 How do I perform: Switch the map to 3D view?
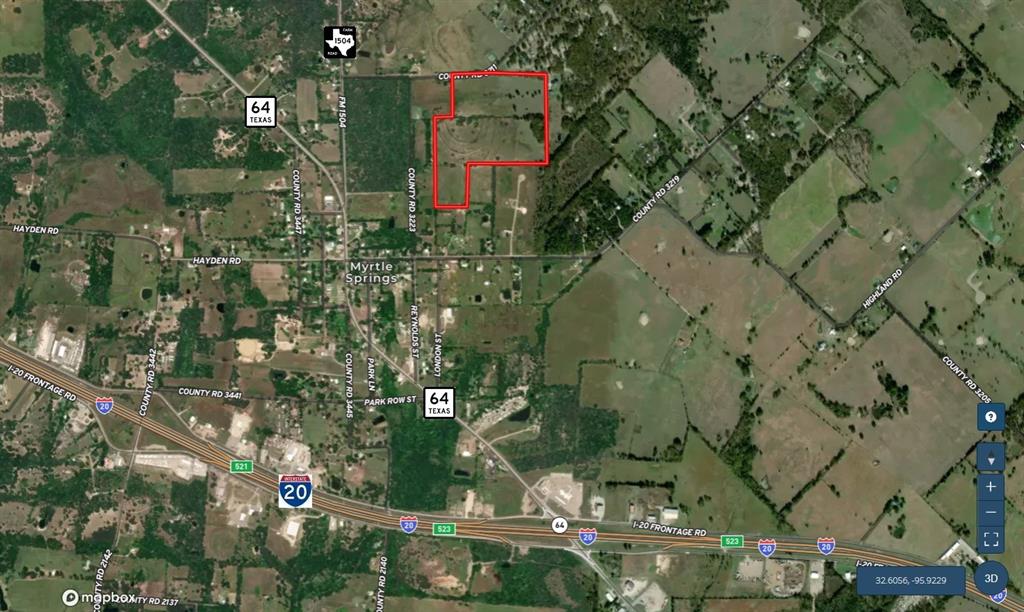click(x=991, y=578)
